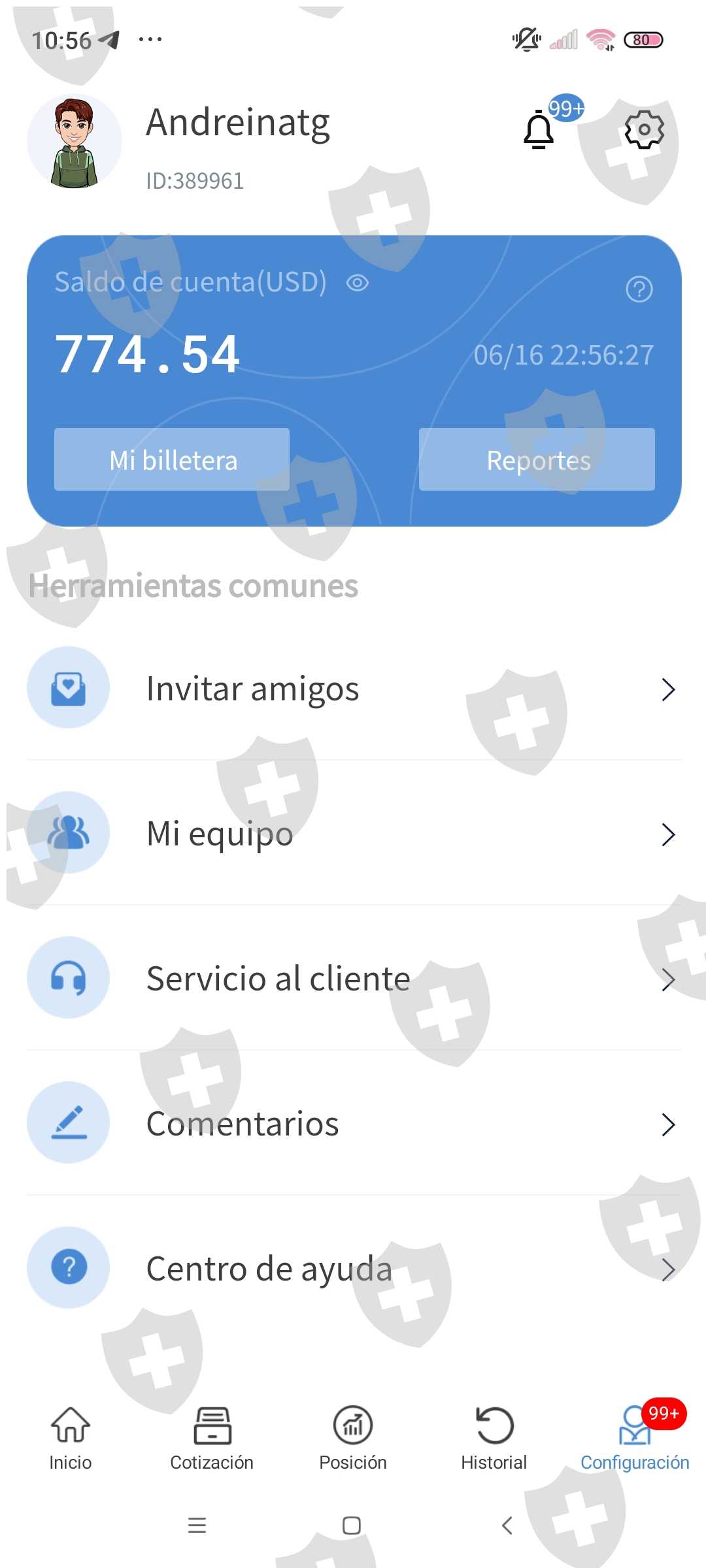706x1568 pixels.
Task: Switch to the Cotización tab
Action: (212, 1439)
